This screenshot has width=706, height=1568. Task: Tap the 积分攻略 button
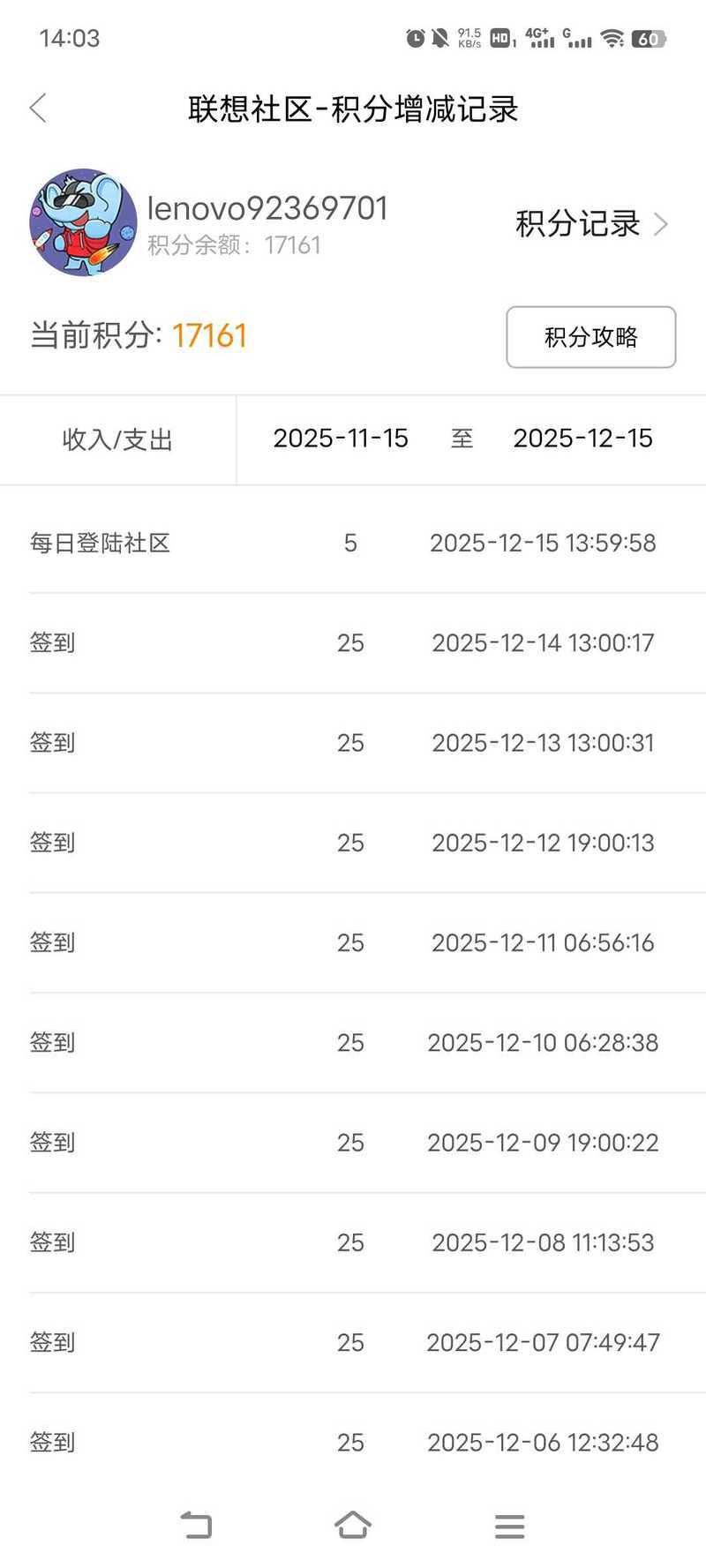(x=590, y=337)
